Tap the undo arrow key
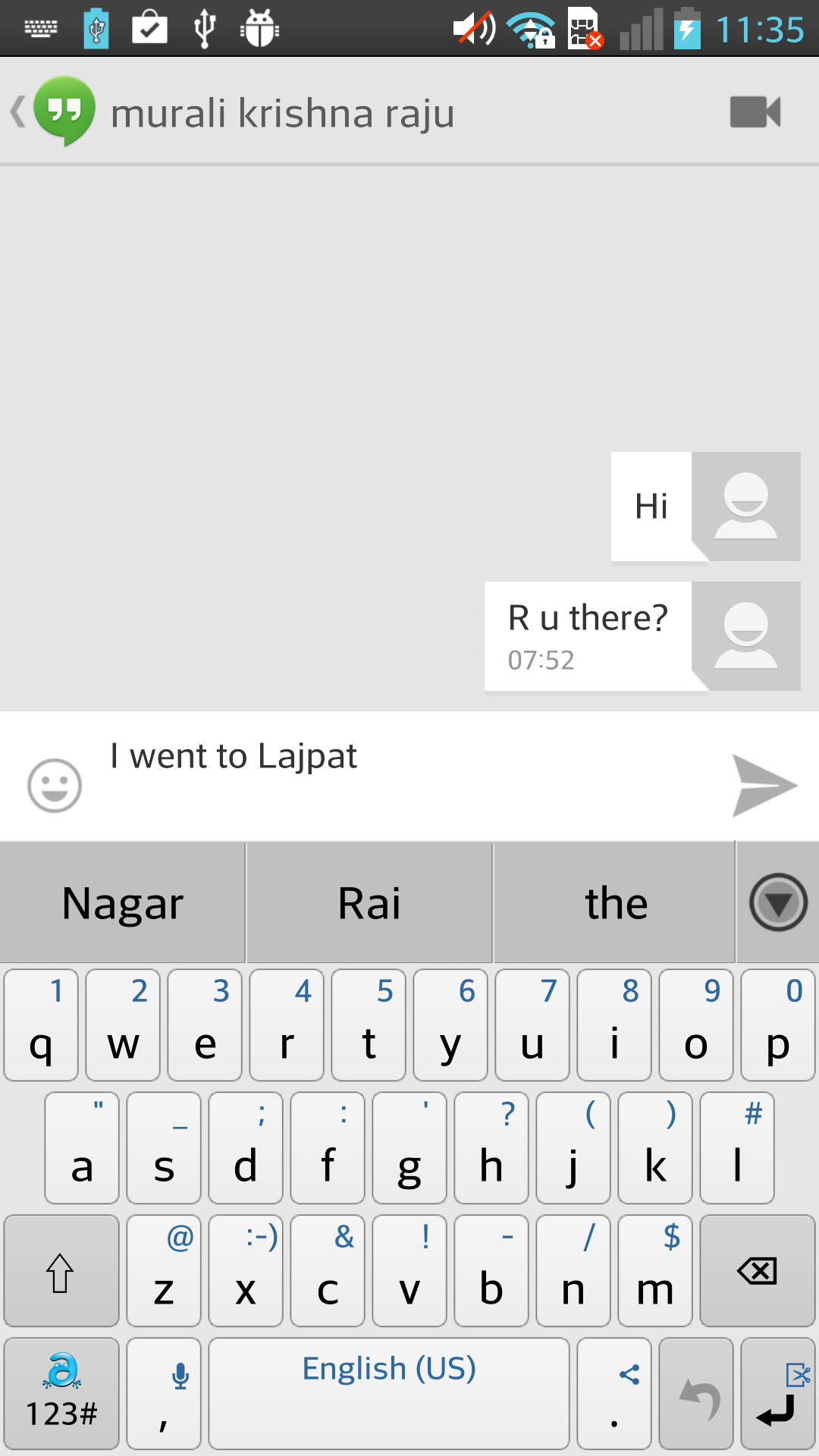The height and width of the screenshot is (1456, 819). coord(696,1394)
